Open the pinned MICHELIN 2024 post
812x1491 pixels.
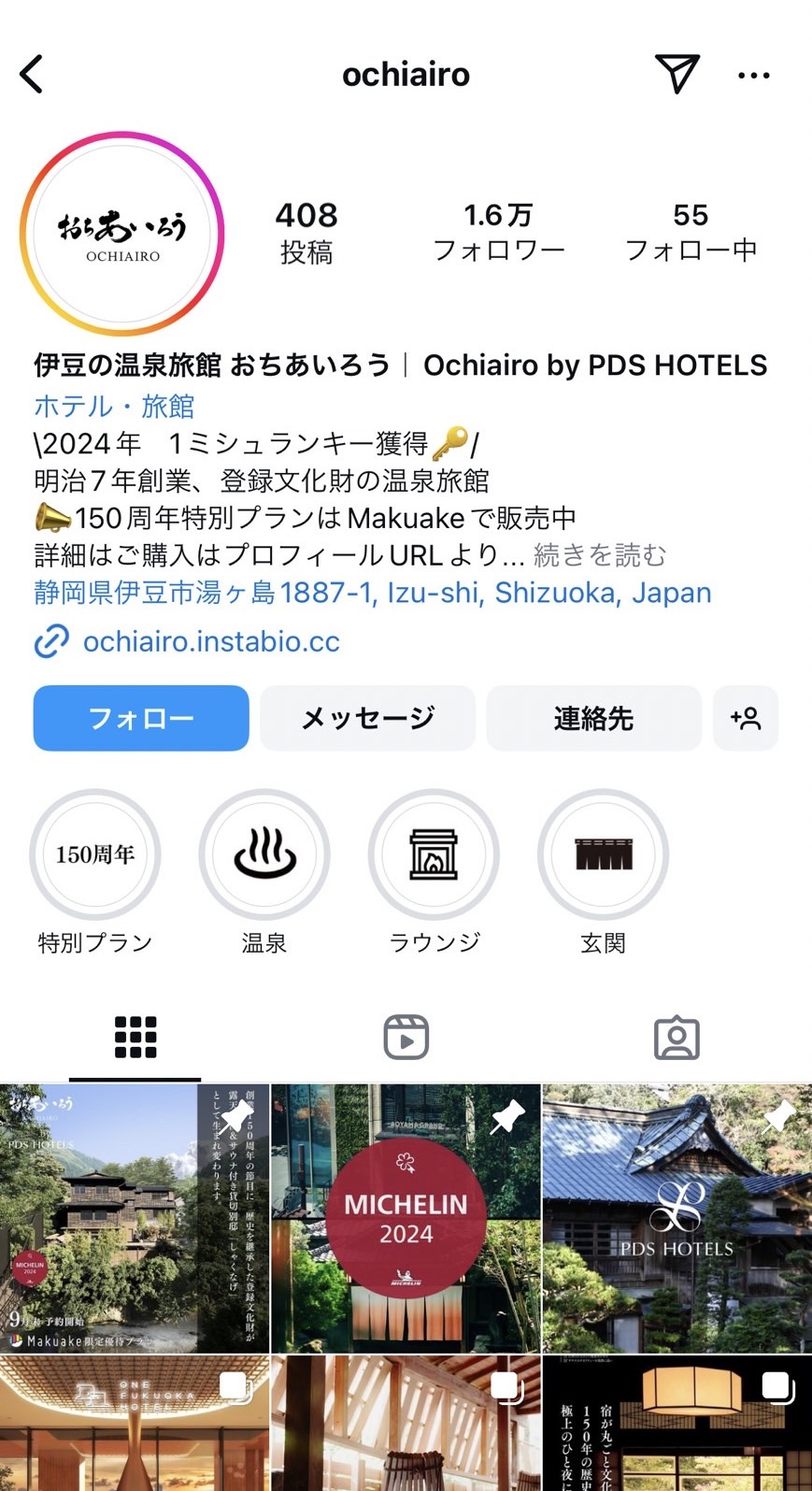click(x=406, y=1218)
